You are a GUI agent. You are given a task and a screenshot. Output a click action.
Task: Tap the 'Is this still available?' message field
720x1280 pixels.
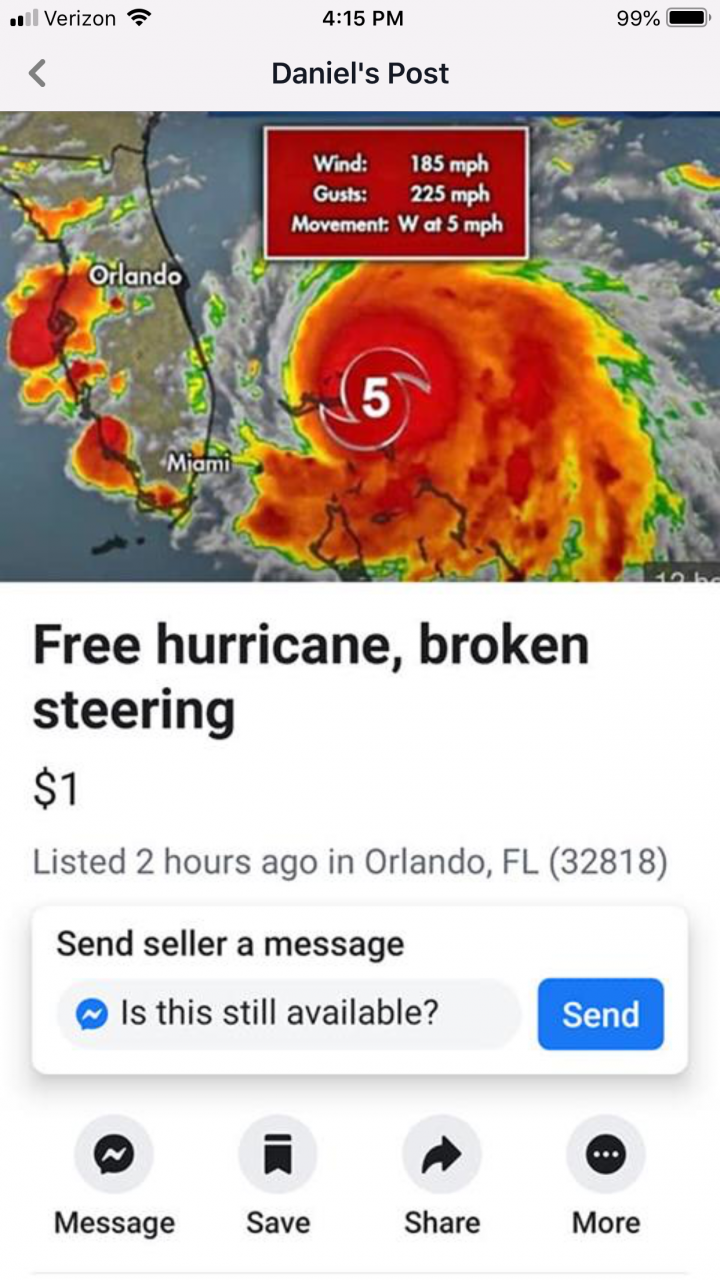point(290,1014)
